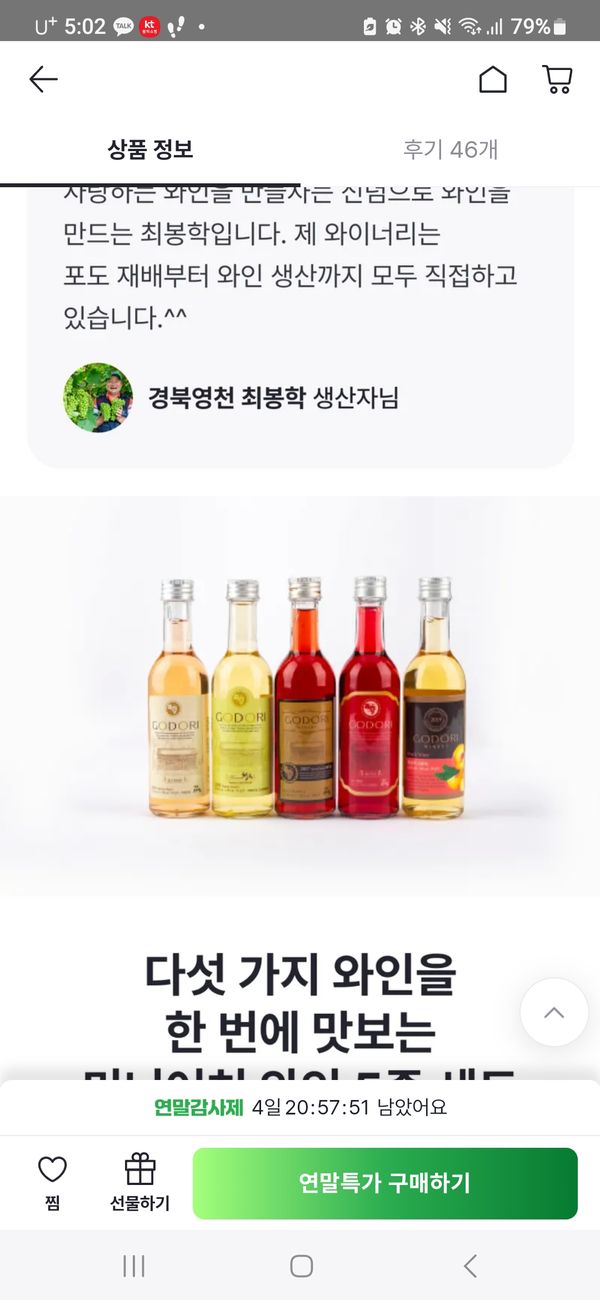Jump to top with the up-arrow button
This screenshot has width=600, height=1300.
[554, 1012]
